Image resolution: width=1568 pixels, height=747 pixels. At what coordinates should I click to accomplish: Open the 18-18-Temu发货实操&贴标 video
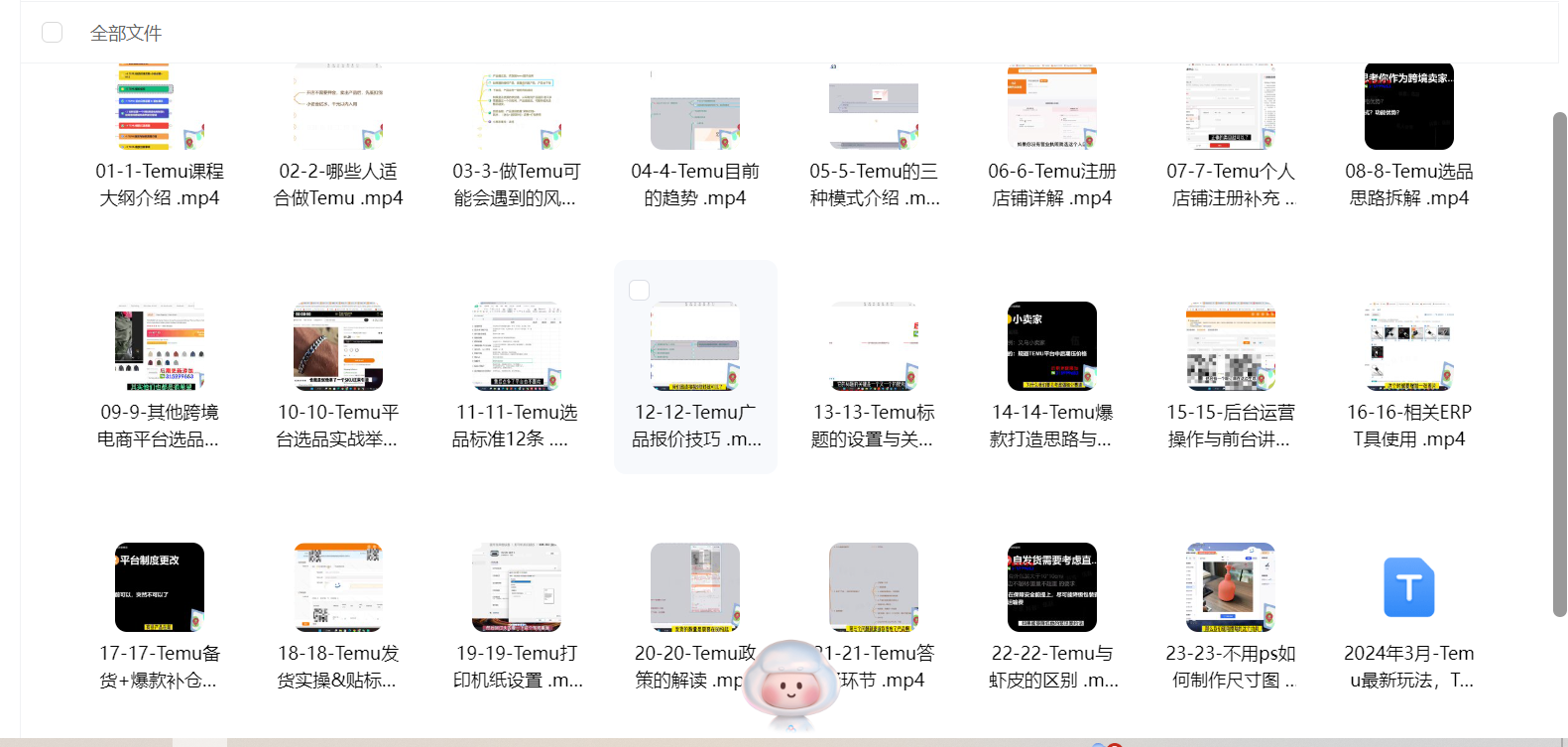click(x=338, y=587)
